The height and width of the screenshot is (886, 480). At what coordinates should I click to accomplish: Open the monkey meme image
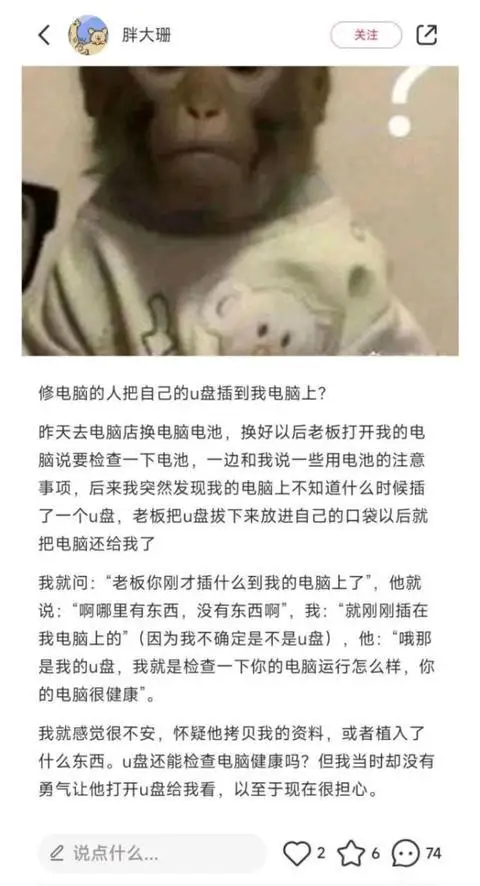click(240, 211)
